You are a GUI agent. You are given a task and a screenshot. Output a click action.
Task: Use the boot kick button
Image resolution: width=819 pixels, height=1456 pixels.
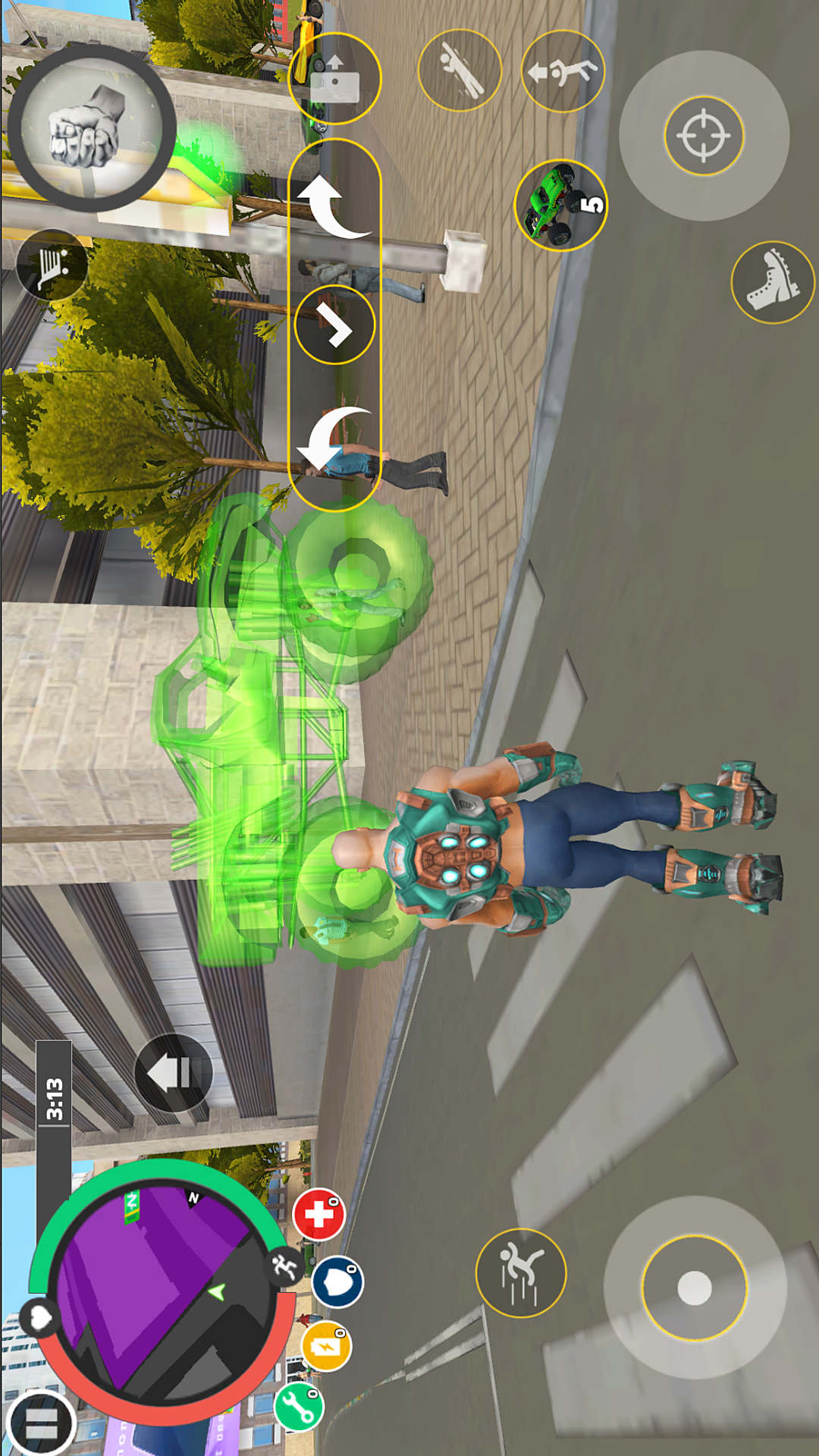click(x=773, y=282)
